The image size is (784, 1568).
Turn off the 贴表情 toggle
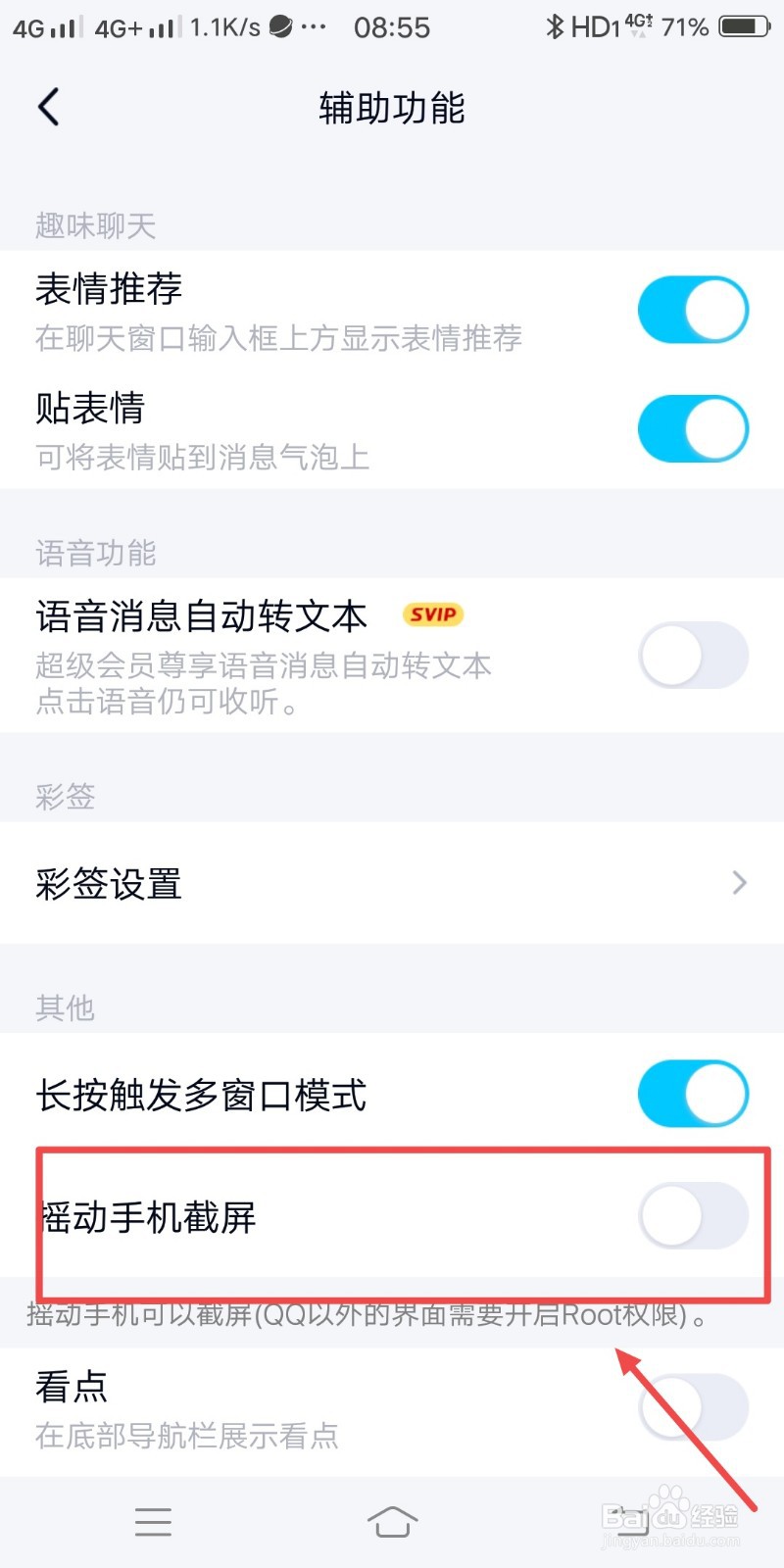coord(694,428)
